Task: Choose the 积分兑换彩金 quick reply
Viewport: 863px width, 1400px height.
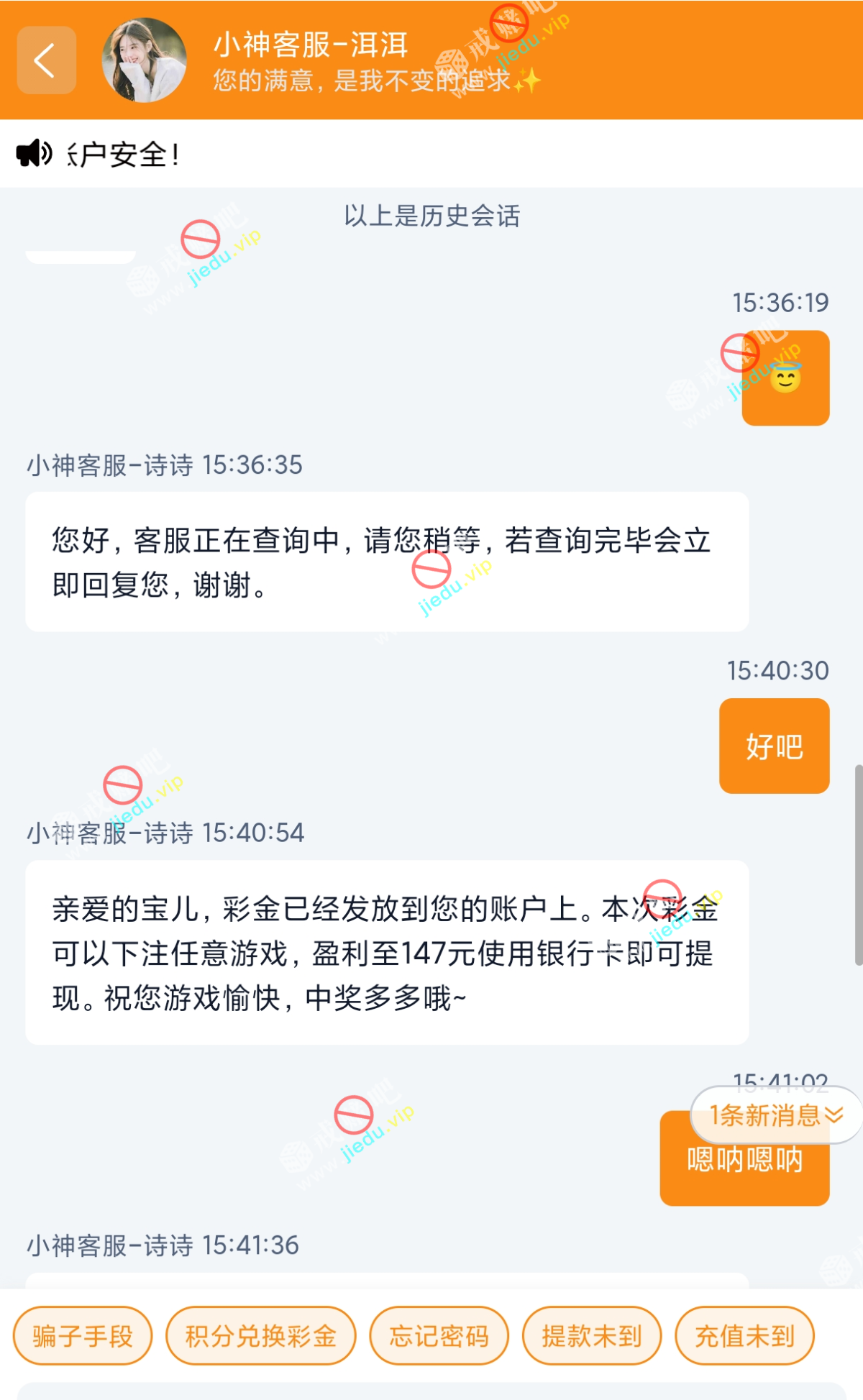Action: [260, 1336]
